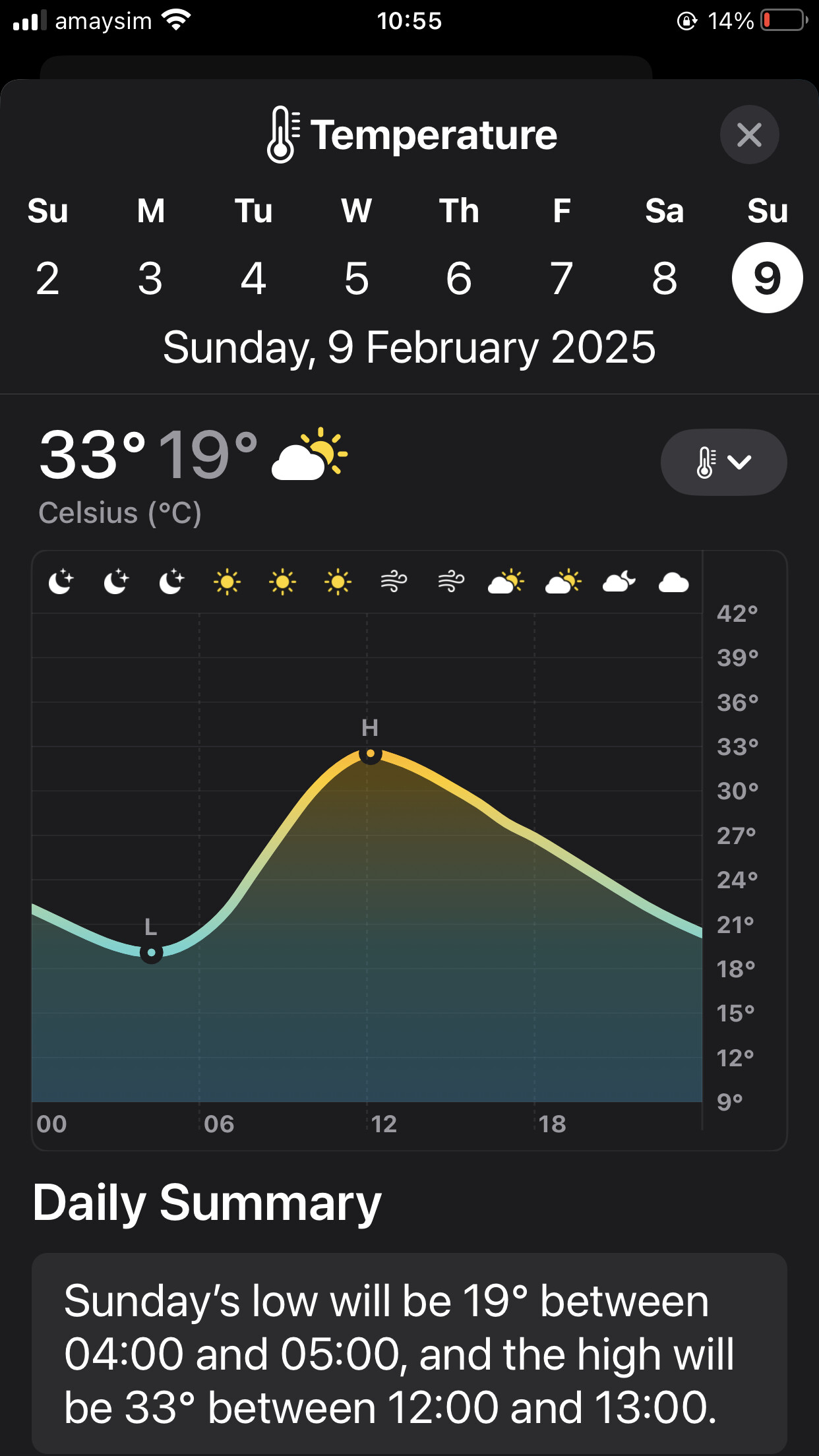The image size is (819, 1456).
Task: Choose Friday the 7th
Action: 562,278
